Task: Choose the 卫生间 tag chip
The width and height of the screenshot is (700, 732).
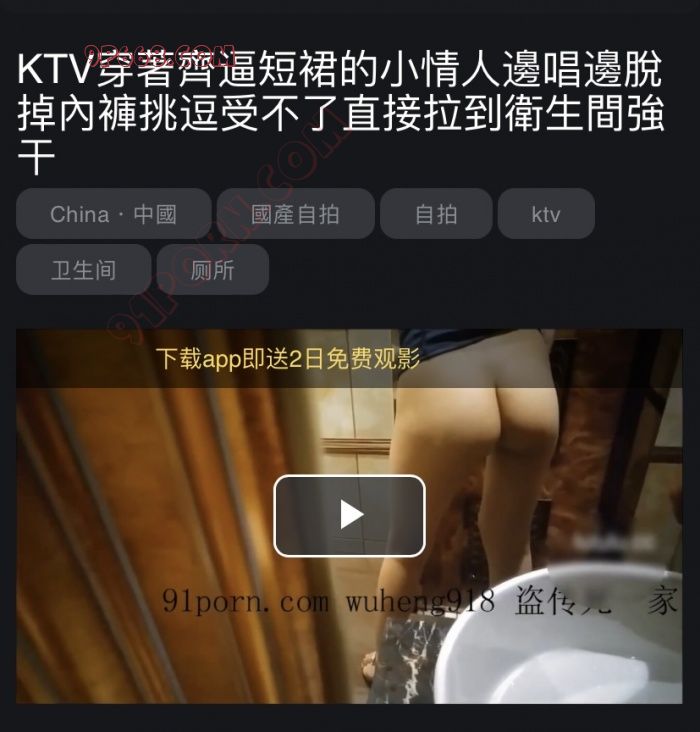Action: point(83,270)
